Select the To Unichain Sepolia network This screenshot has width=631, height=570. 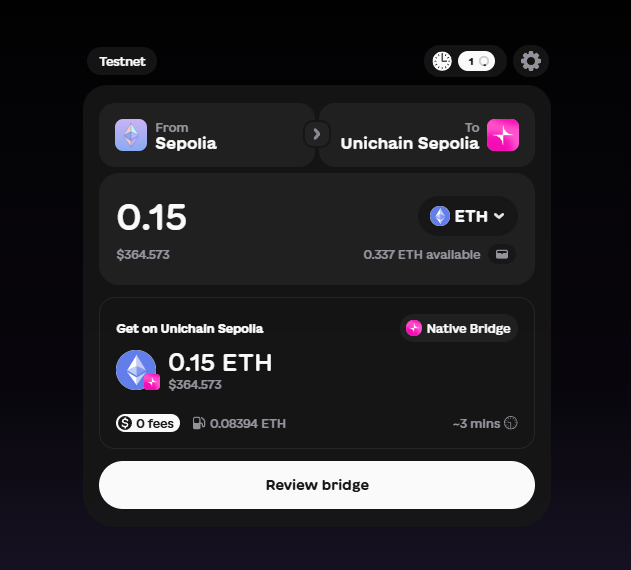pos(427,135)
